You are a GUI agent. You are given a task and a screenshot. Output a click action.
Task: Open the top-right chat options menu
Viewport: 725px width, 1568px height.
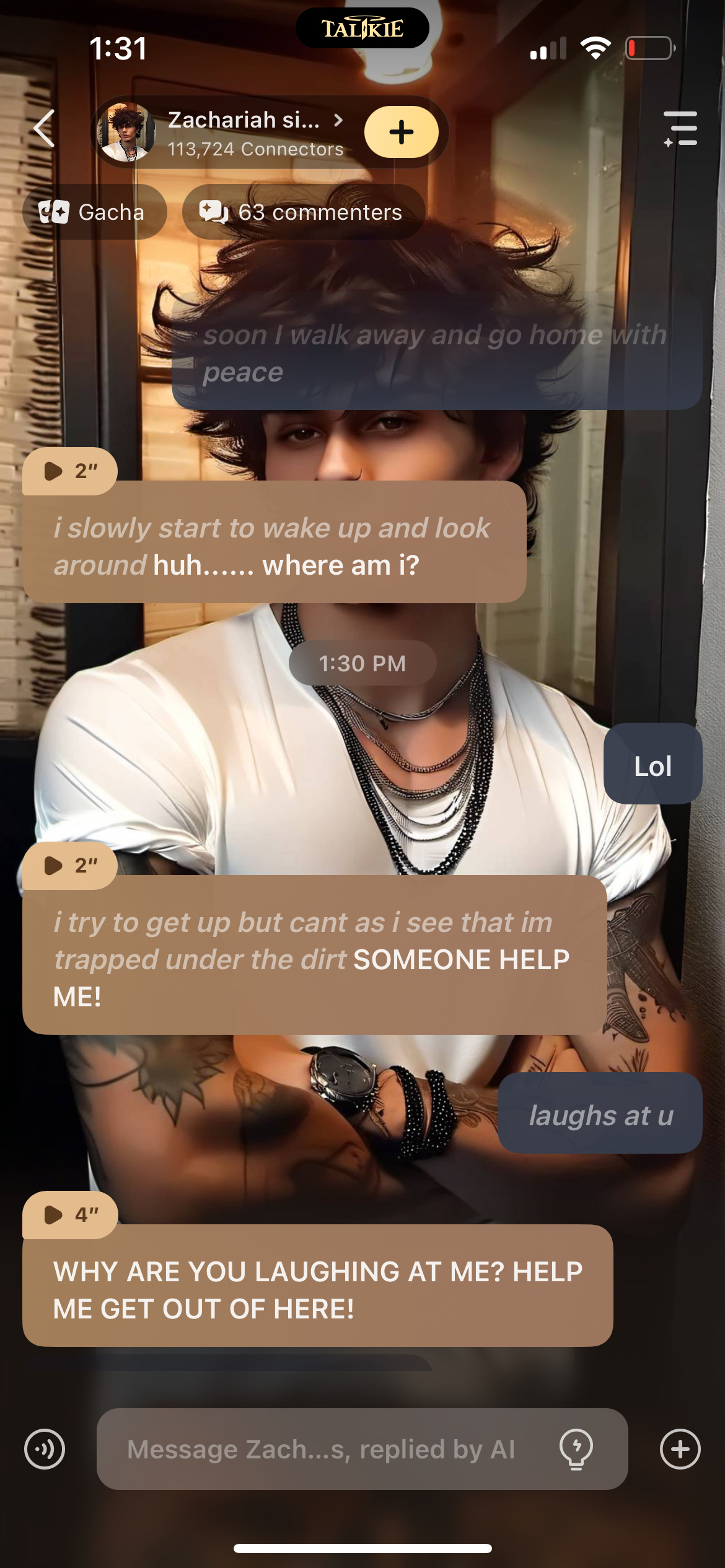click(x=680, y=129)
